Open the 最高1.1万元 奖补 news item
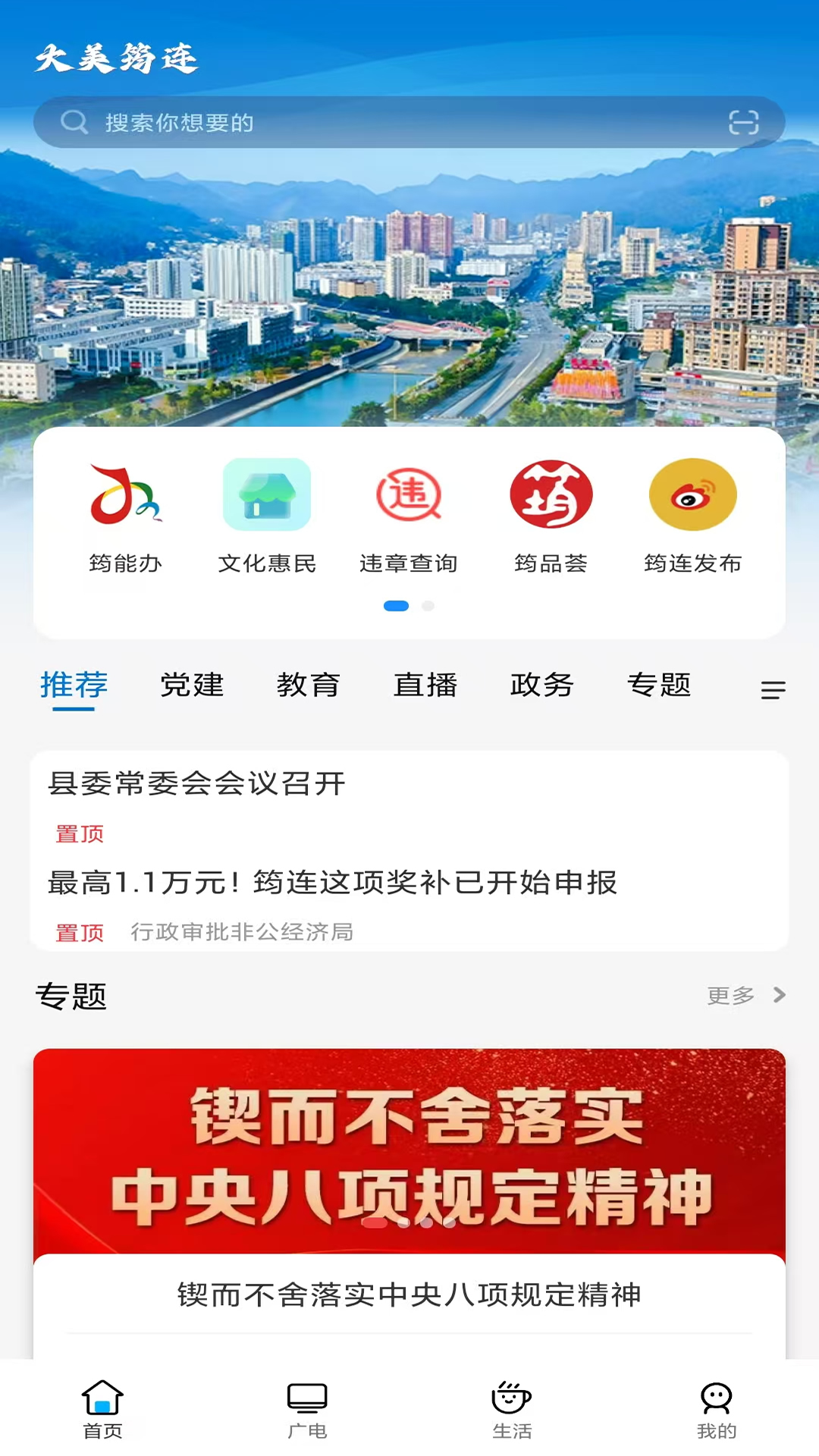819x1456 pixels. [x=331, y=883]
